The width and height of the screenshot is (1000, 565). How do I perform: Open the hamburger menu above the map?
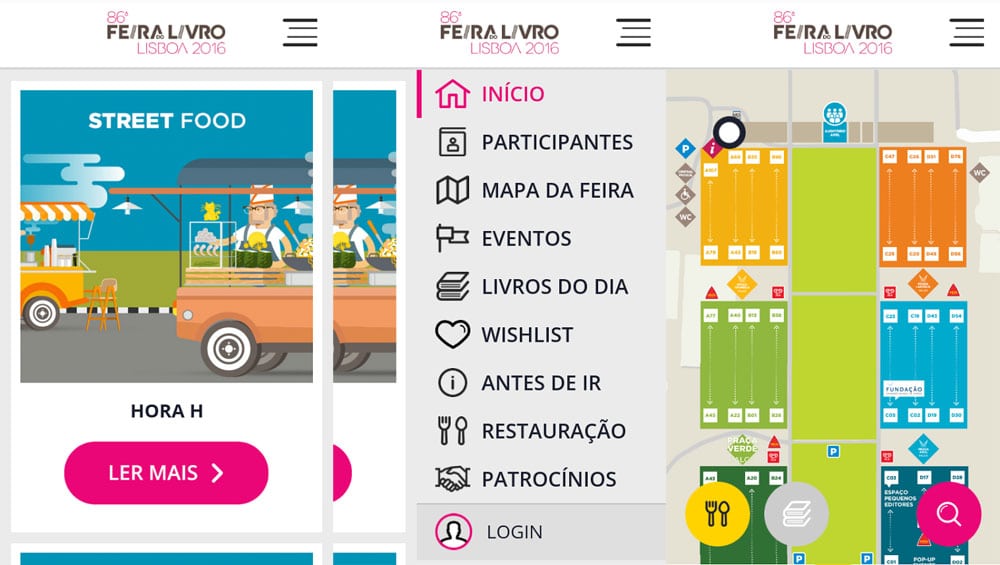tap(966, 32)
